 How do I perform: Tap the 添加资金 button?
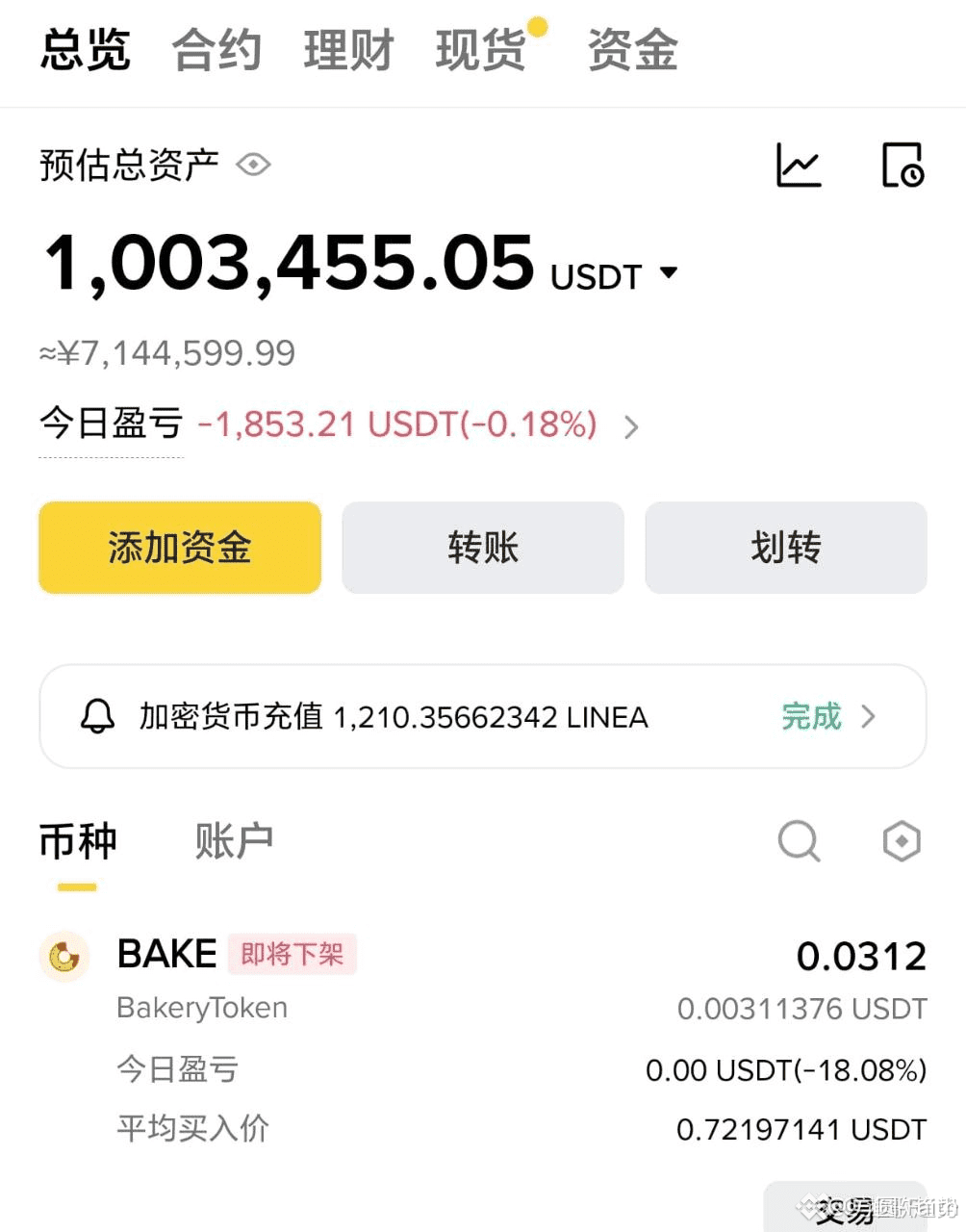point(180,548)
